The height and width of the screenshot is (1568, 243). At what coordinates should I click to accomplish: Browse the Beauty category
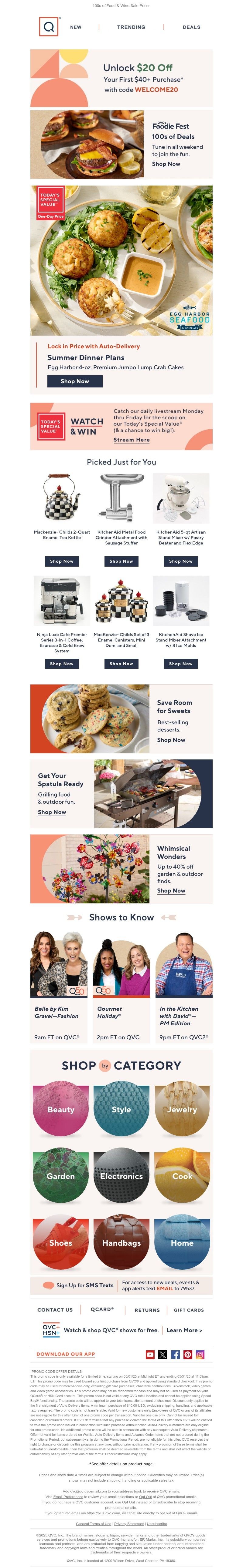point(61,1109)
